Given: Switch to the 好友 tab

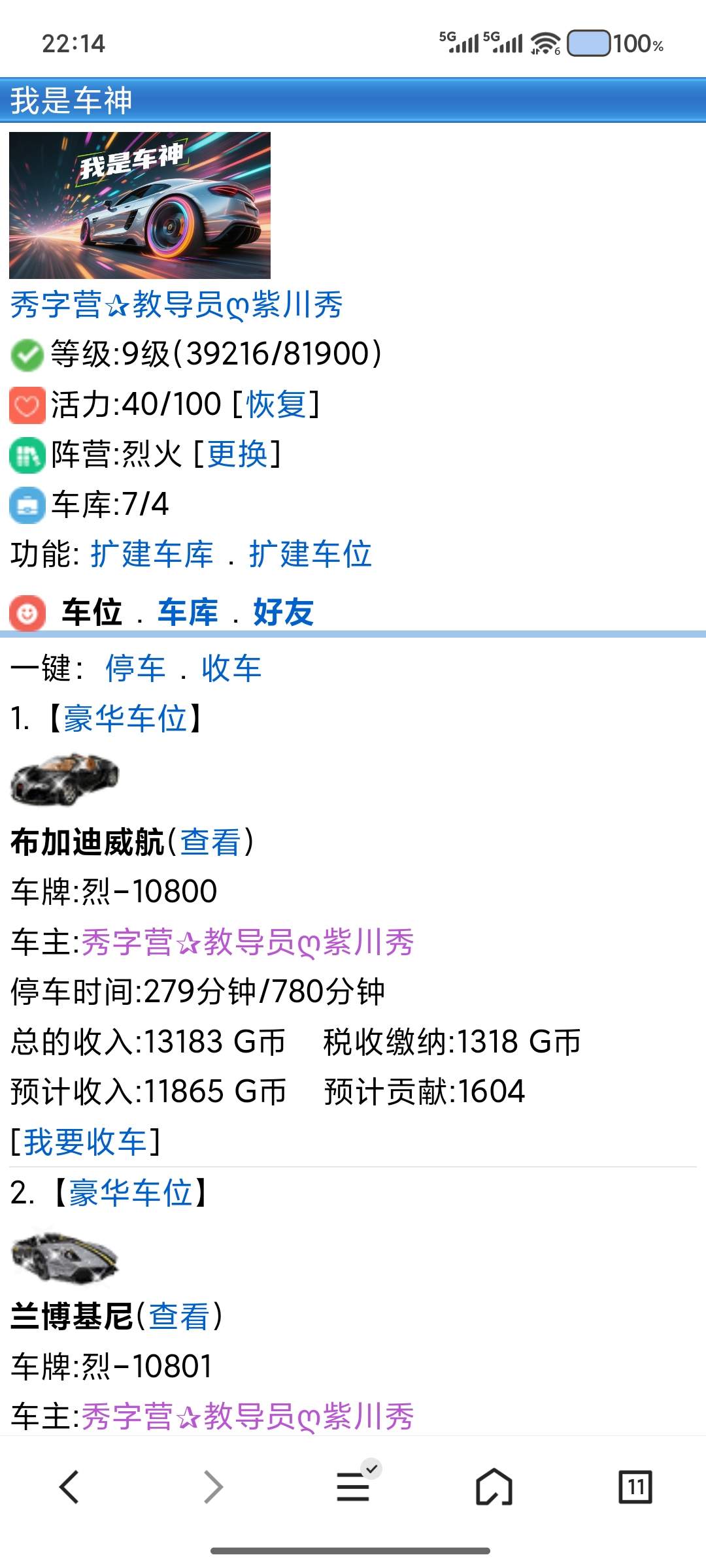Looking at the screenshot, I should 283,612.
